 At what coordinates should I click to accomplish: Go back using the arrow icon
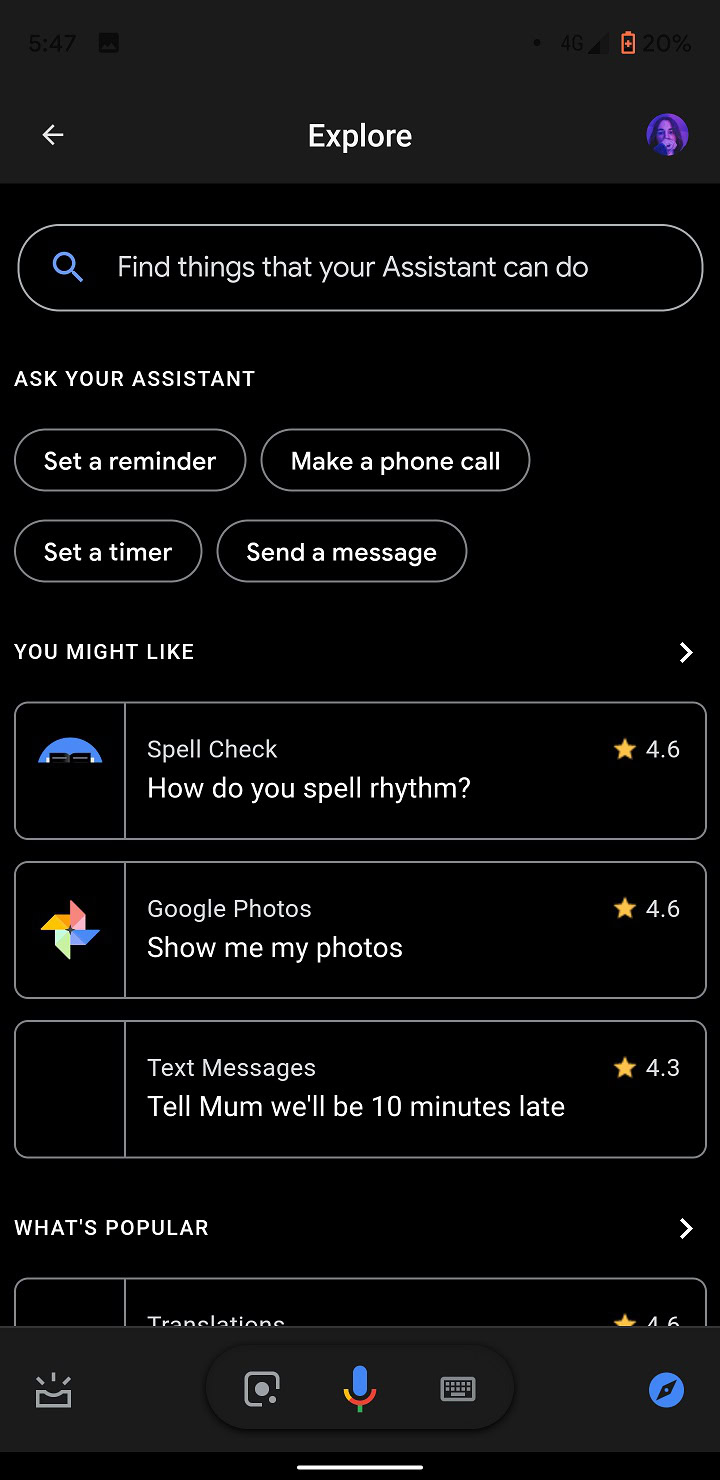(53, 135)
